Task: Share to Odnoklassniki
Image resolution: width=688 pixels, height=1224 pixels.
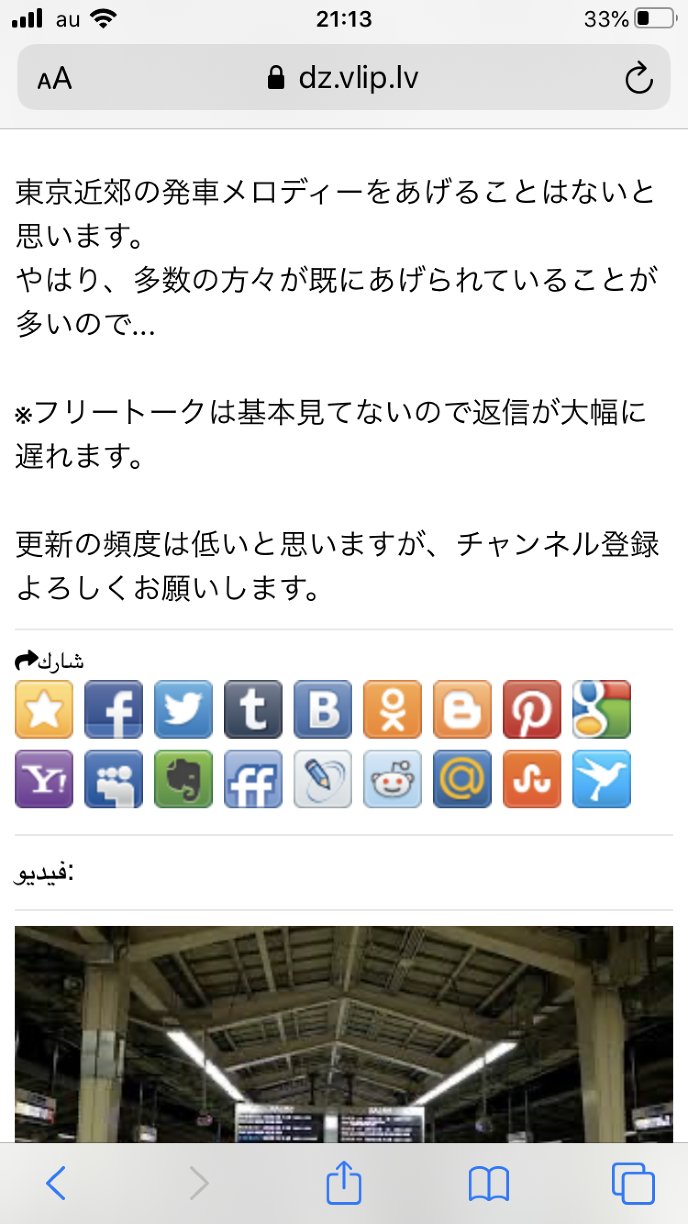Action: (x=392, y=710)
